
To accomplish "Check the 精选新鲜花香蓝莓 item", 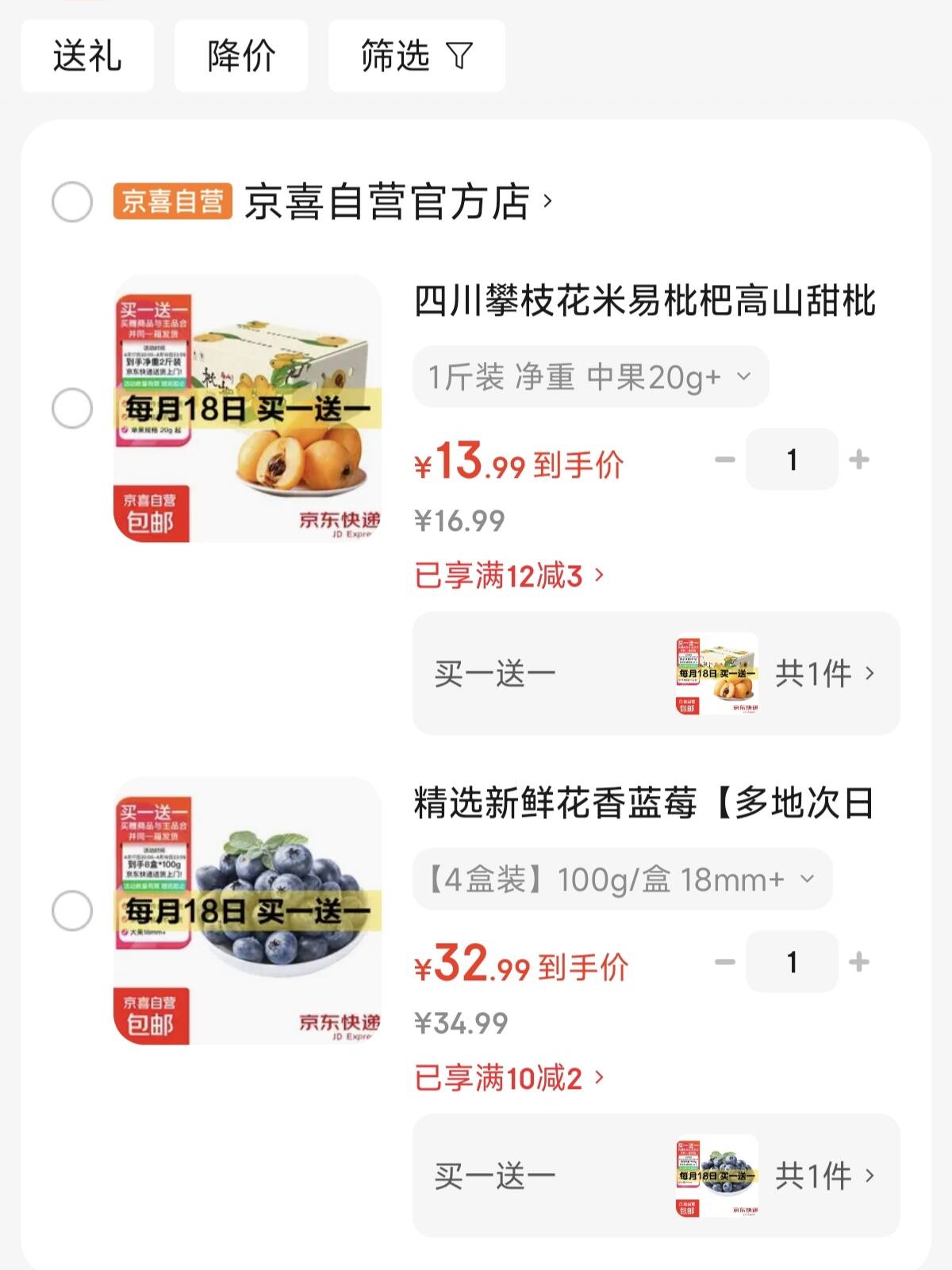I will pos(72,910).
